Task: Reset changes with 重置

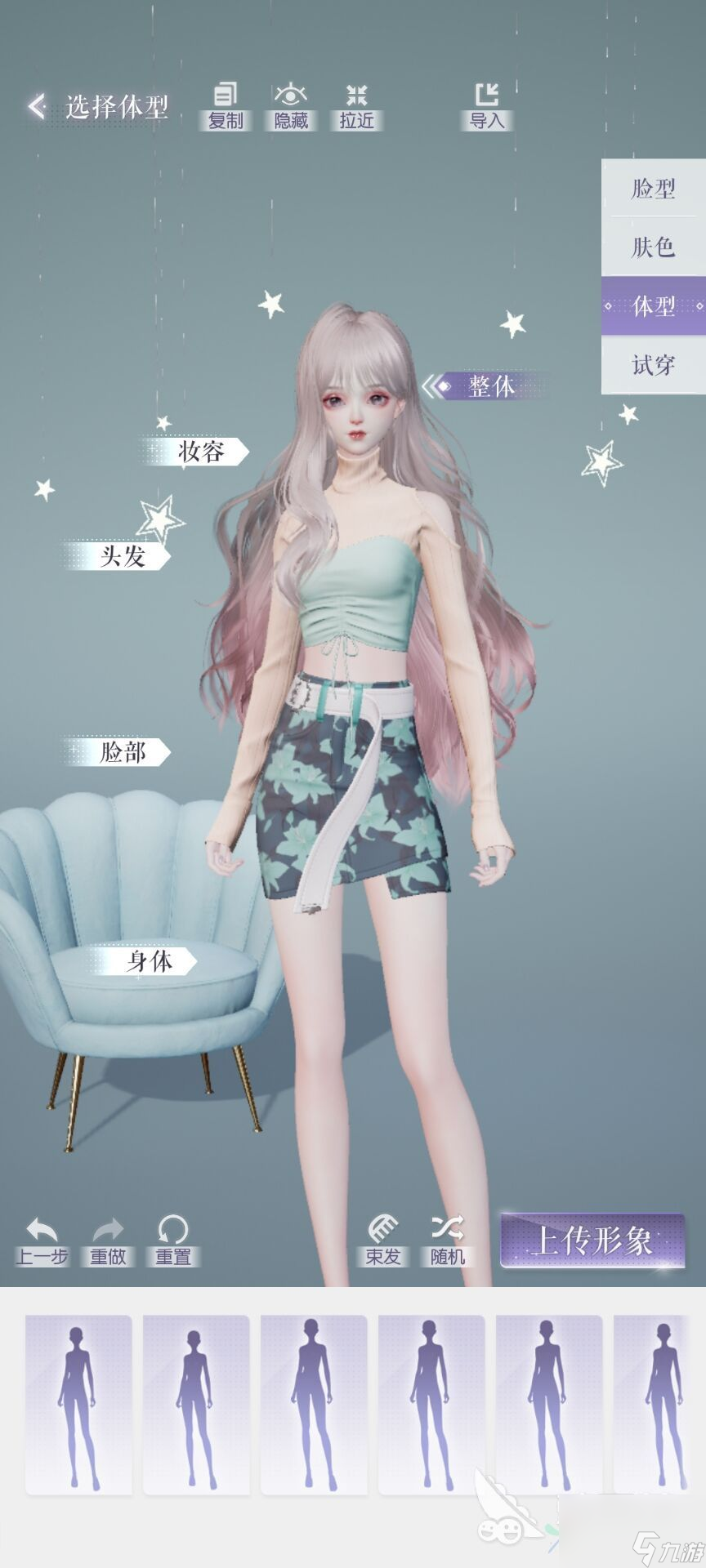Action: [173, 1241]
